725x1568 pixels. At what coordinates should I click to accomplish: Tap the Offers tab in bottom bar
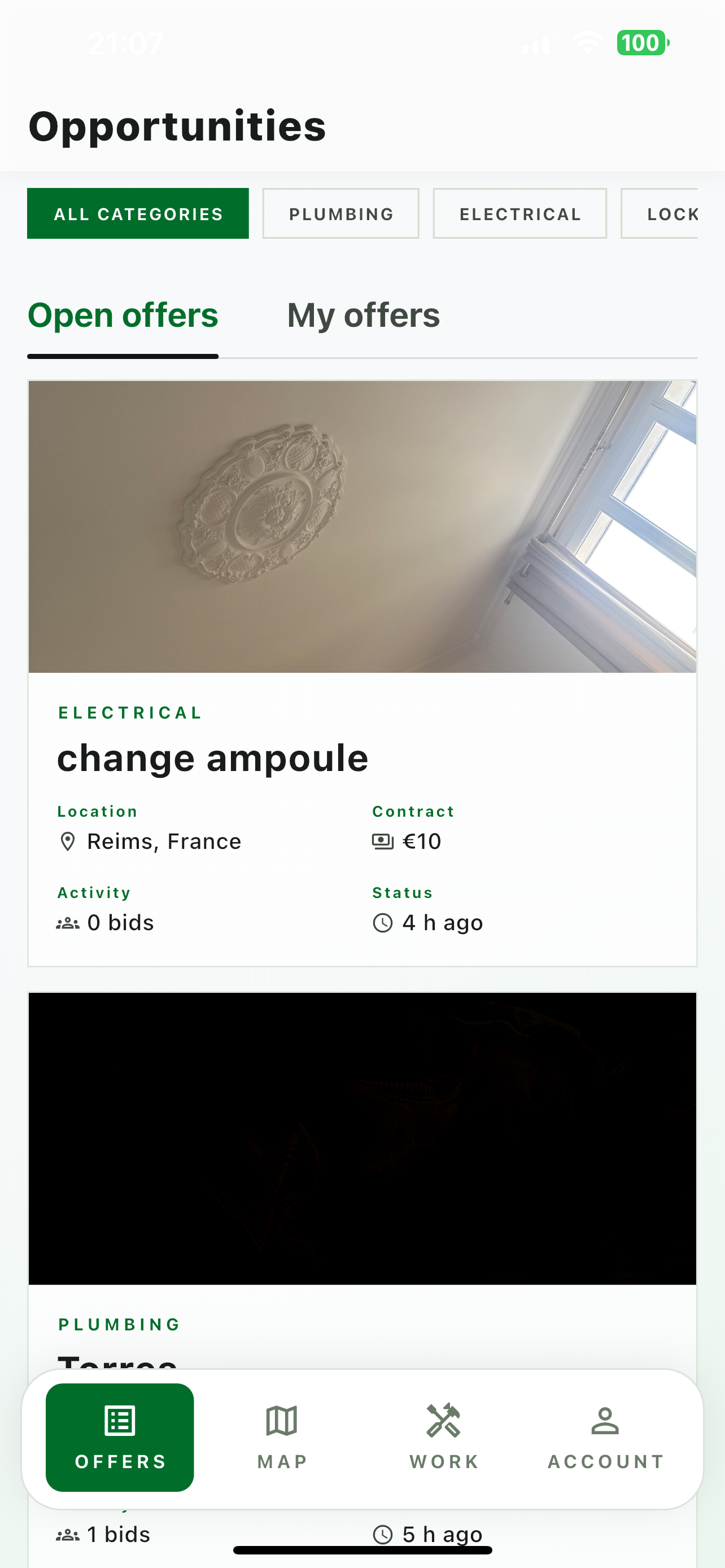coord(120,1438)
